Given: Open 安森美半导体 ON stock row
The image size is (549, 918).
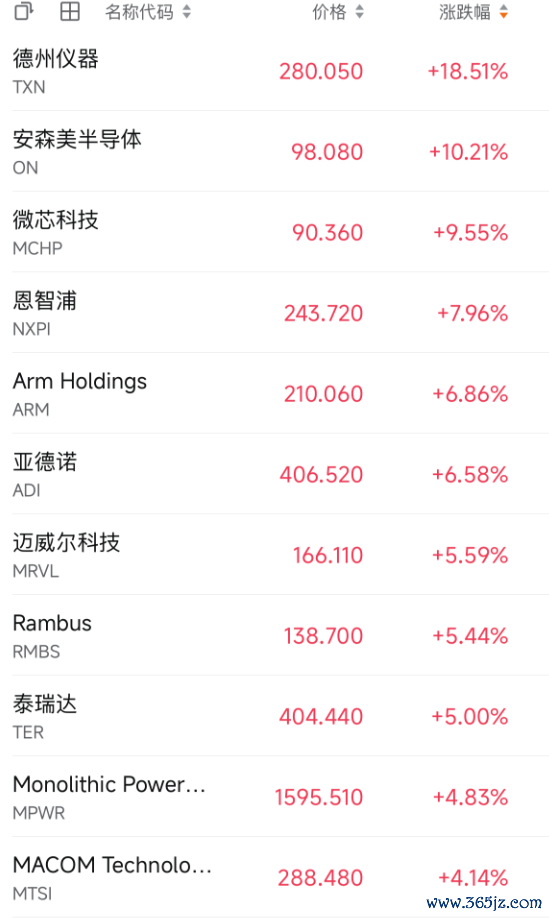Looking at the screenshot, I should (x=280, y=152).
